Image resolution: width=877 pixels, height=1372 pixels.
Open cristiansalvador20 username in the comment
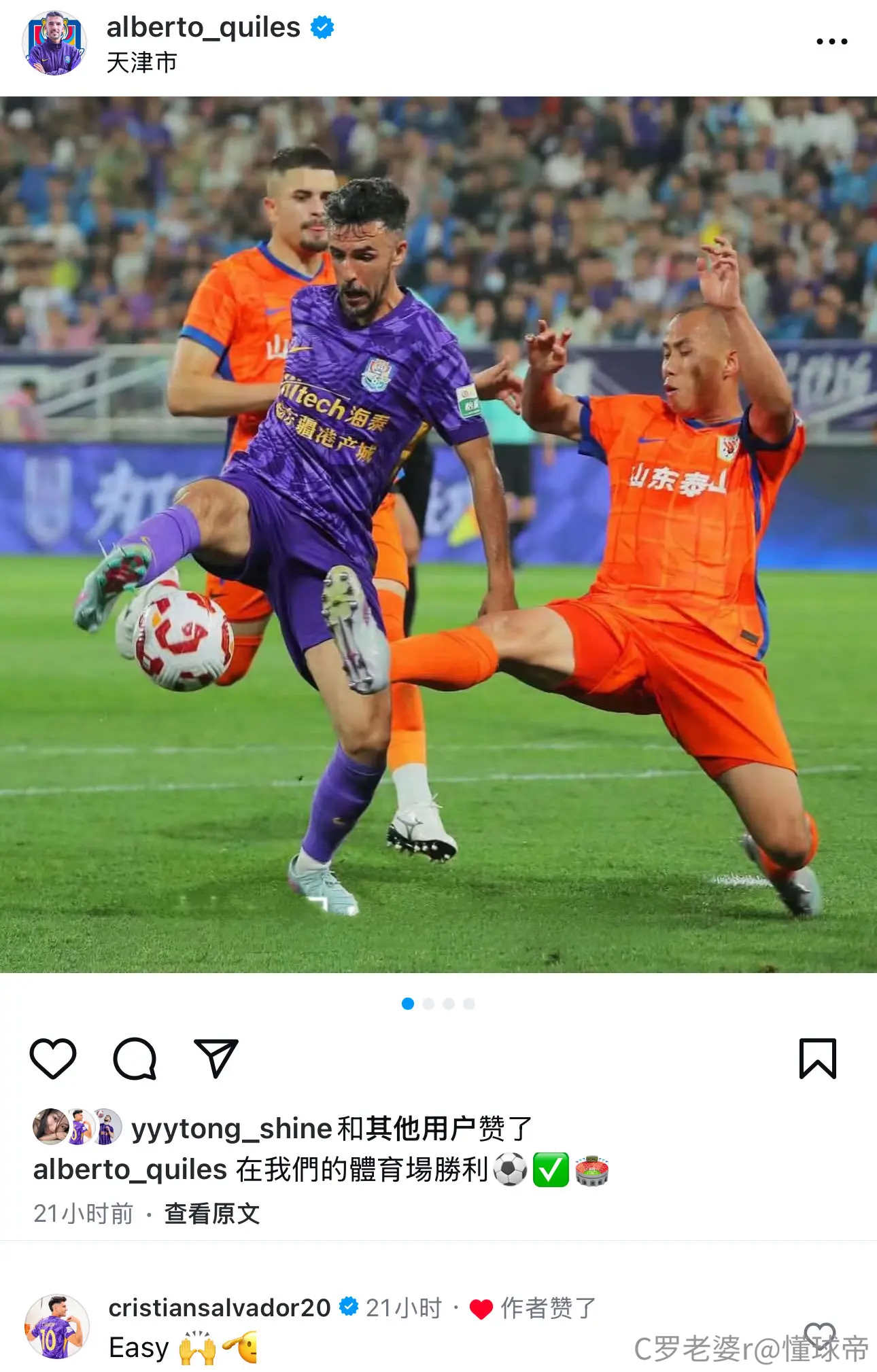point(220,1307)
